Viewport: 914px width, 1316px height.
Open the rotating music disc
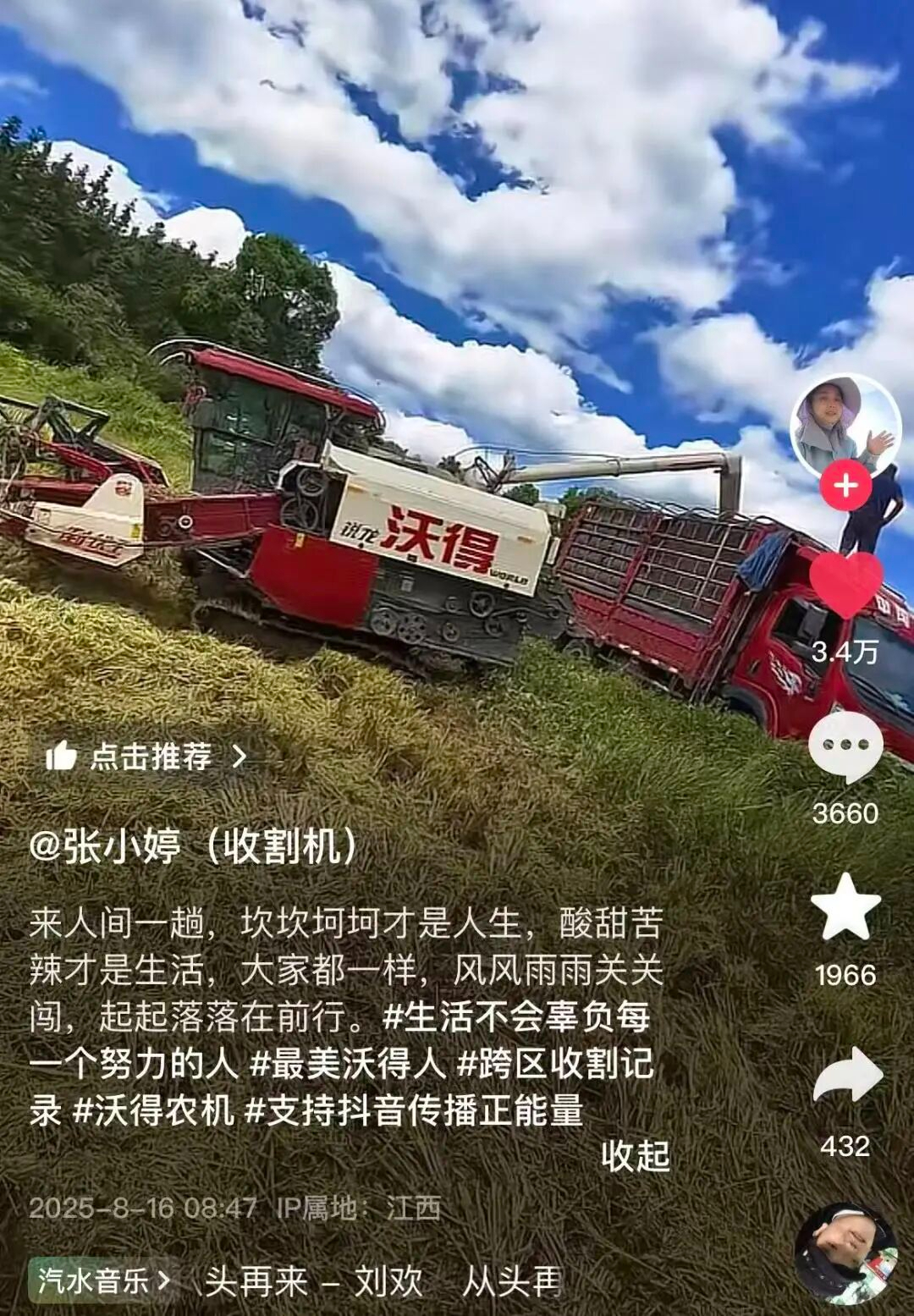point(845,1253)
